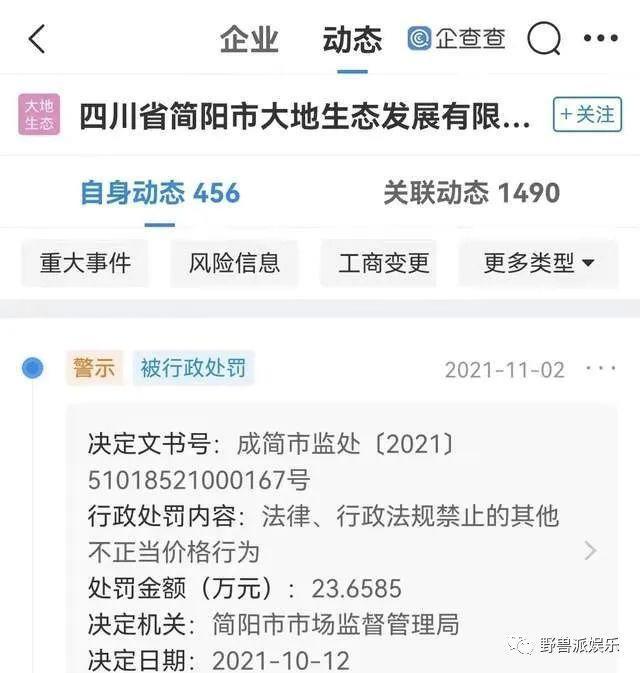
Task: Open the top-right overflow menu
Action: (600, 40)
